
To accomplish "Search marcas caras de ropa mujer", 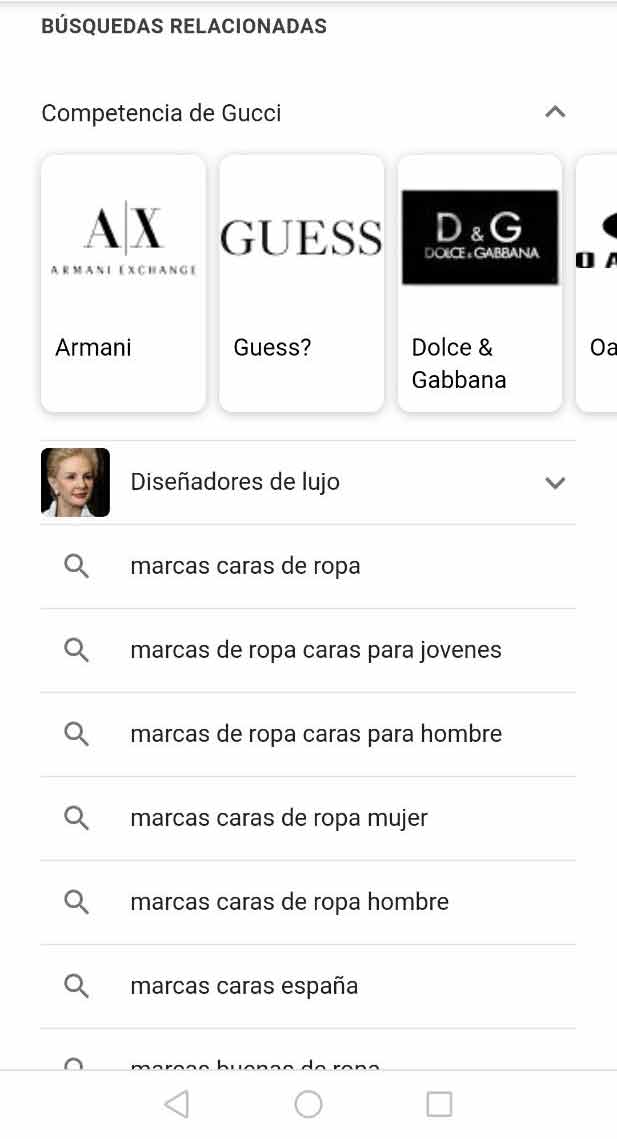I will [x=278, y=818].
